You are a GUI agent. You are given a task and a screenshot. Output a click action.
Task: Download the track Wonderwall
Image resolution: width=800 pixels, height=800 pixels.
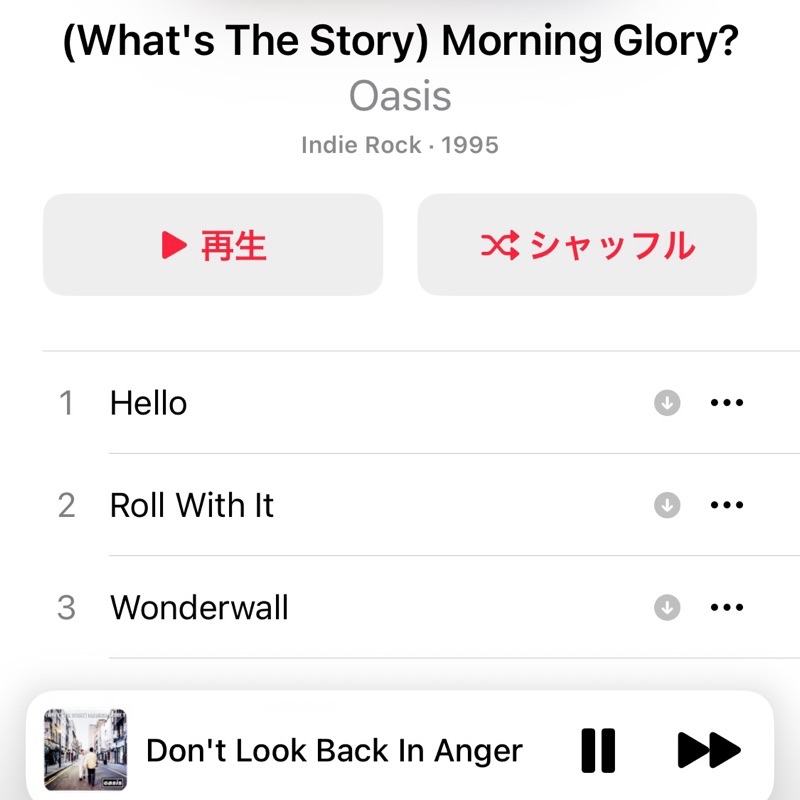(667, 607)
